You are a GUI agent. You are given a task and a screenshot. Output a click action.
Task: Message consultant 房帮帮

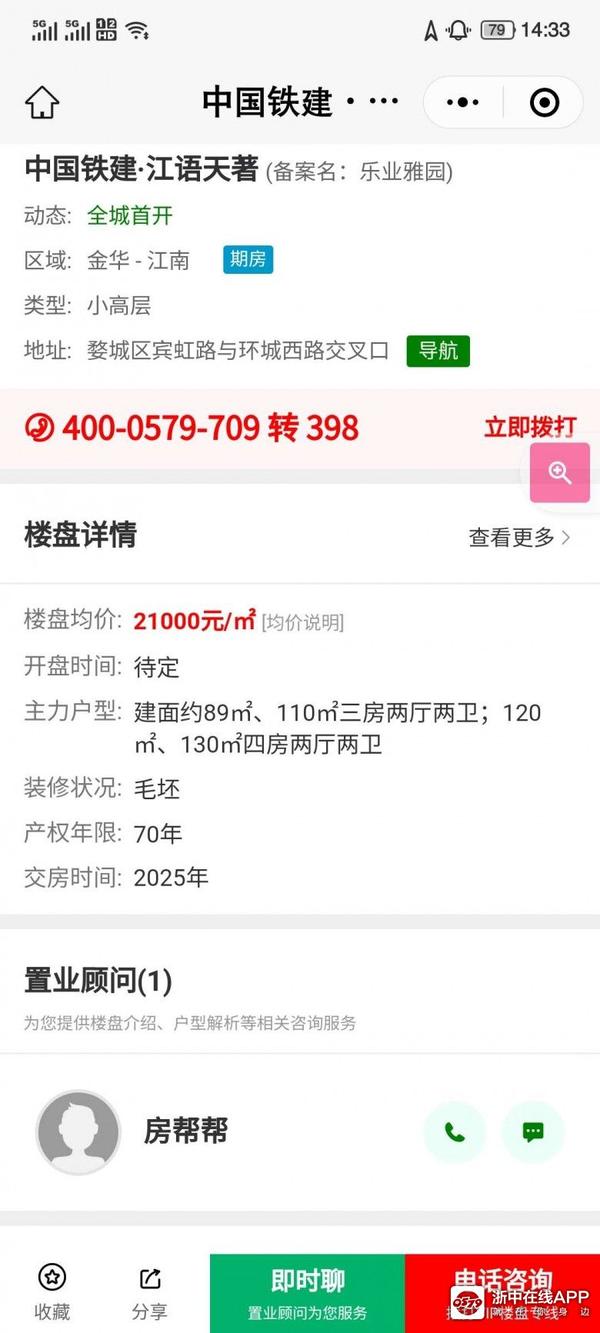point(533,1132)
